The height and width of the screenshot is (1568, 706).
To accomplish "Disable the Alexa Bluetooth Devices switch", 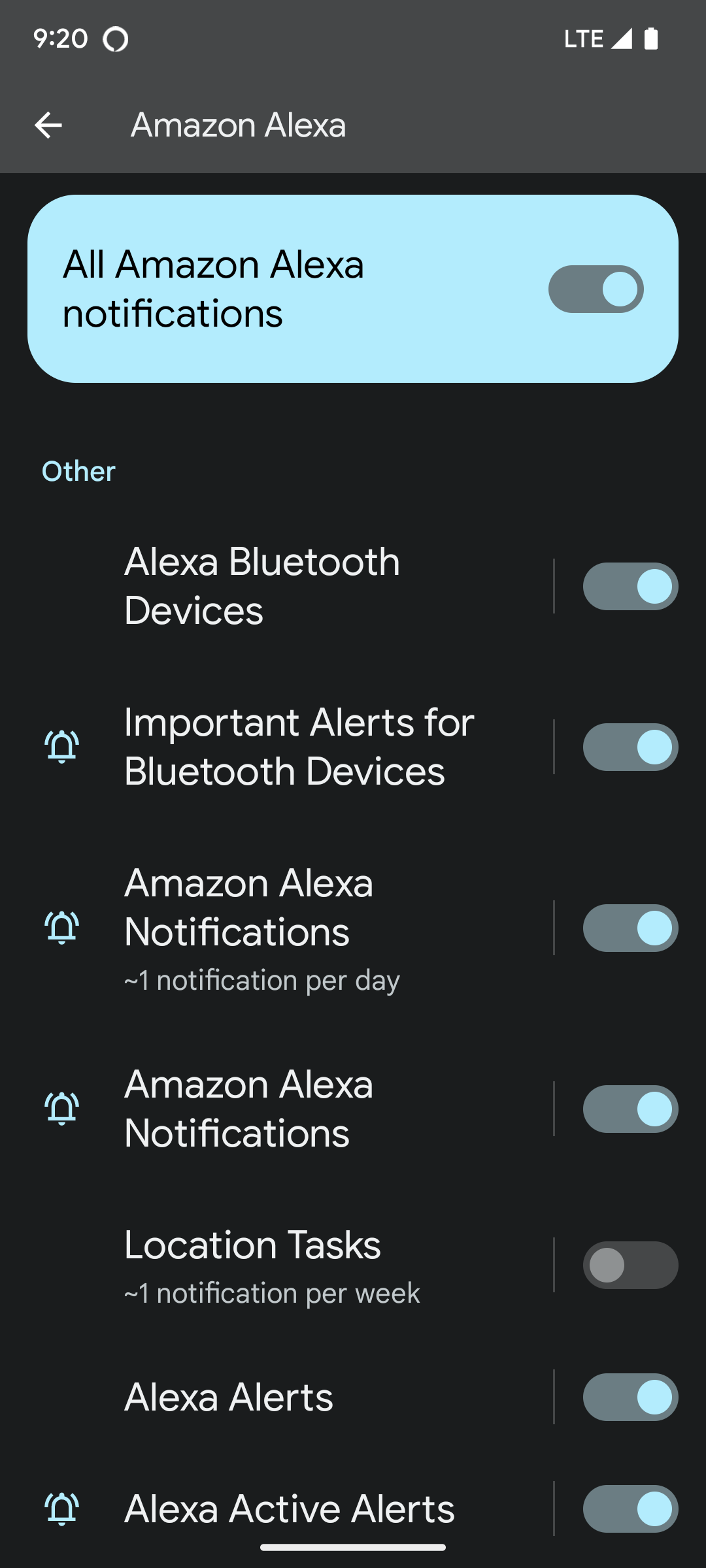I will tap(630, 586).
